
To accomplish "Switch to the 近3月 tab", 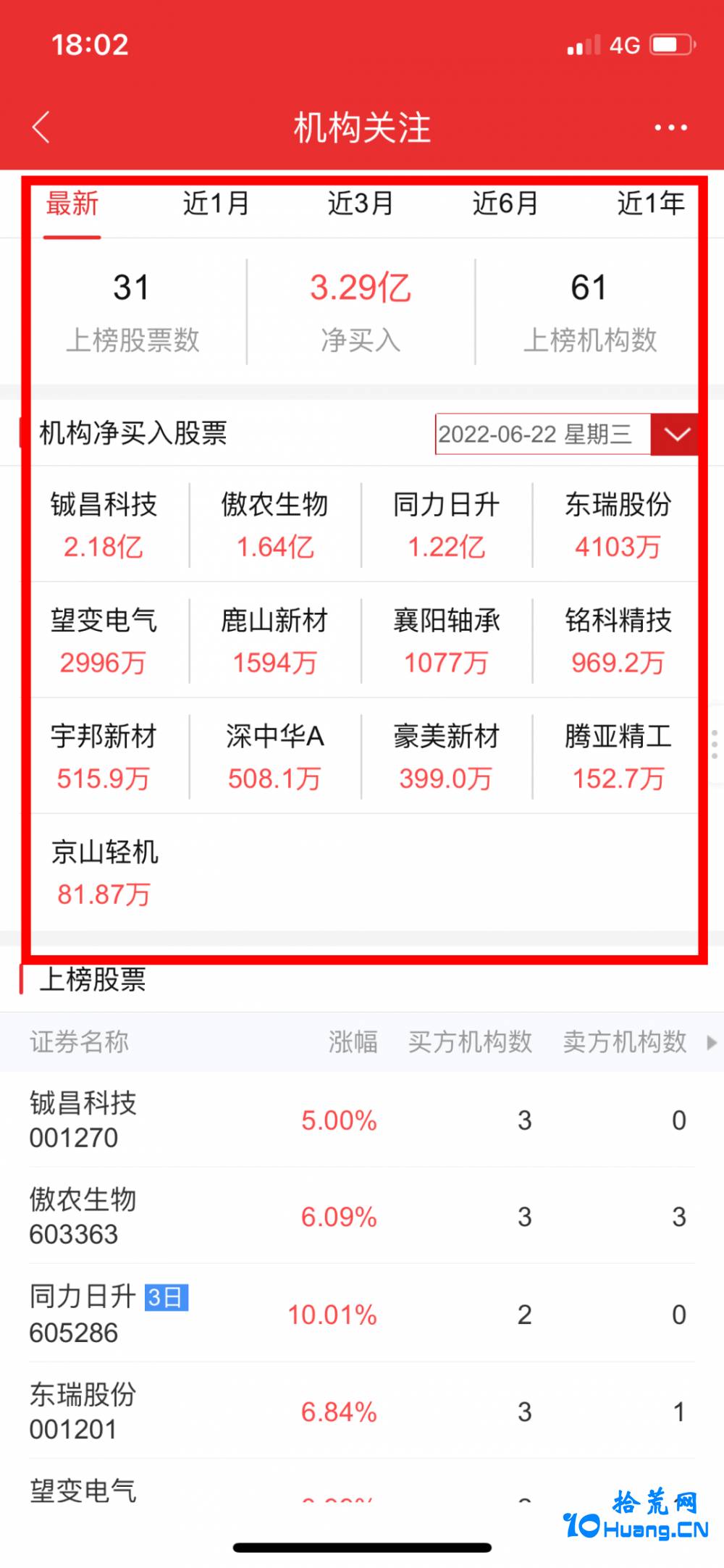I will pos(361,204).
